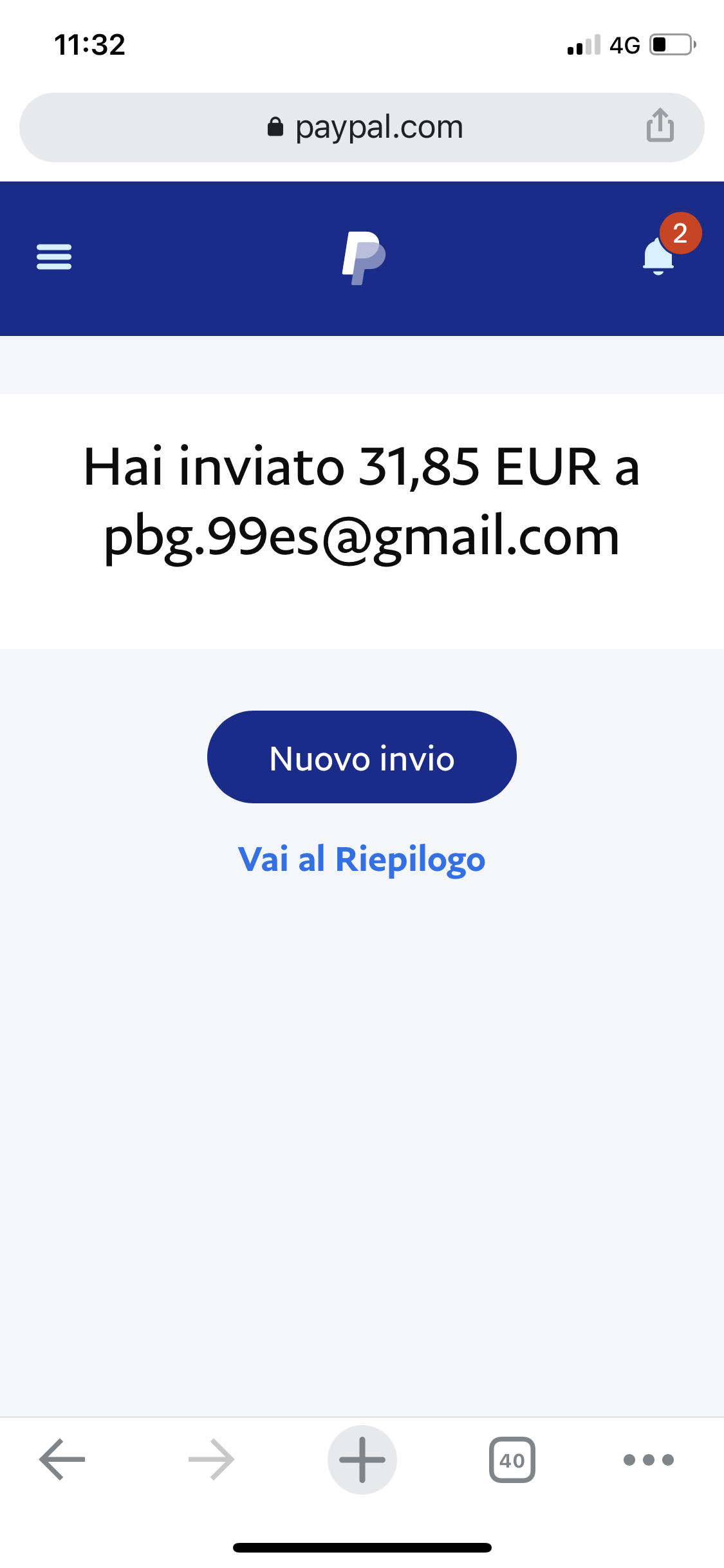Open the notifications bell
Viewport: 724px width, 1568px height.
[659, 256]
